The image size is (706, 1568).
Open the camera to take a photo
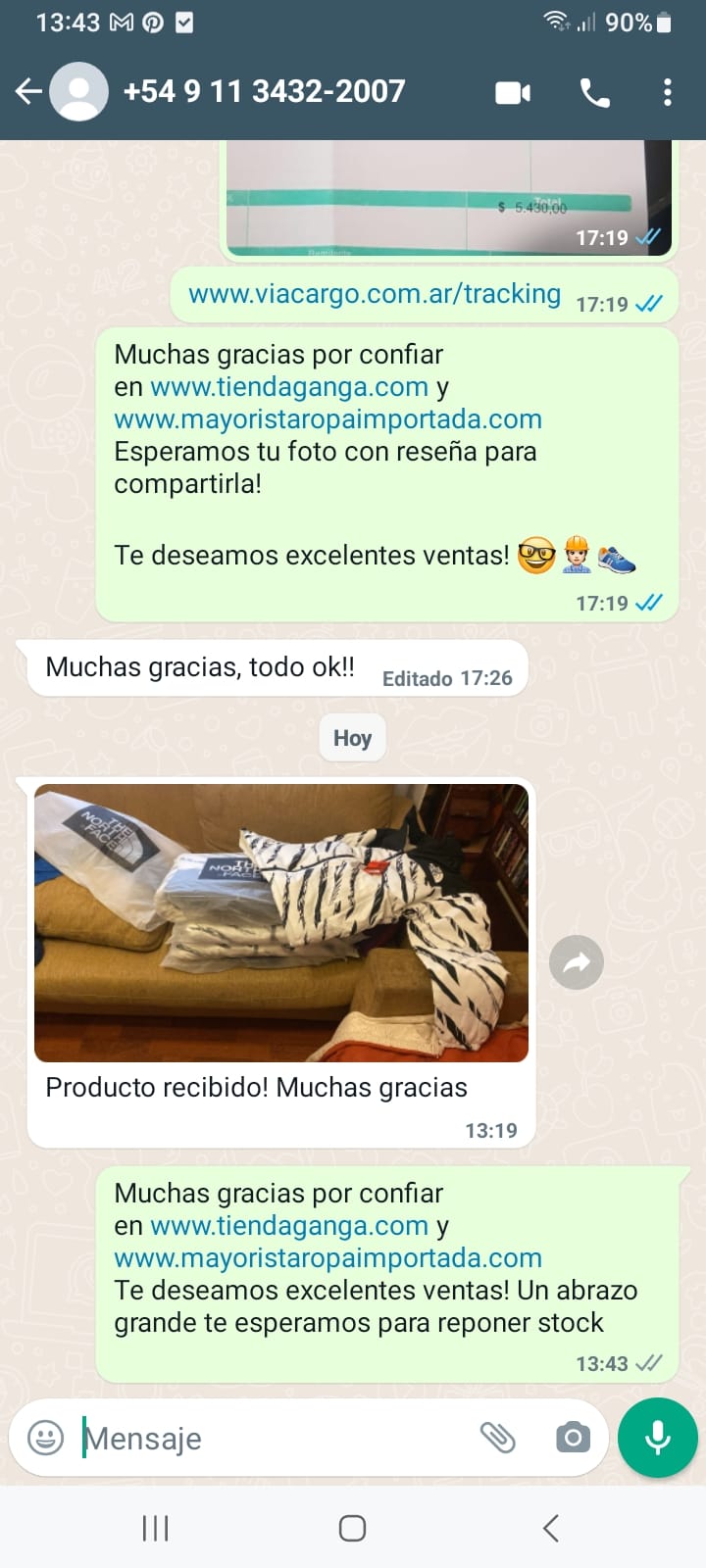pyautogui.click(x=573, y=1438)
